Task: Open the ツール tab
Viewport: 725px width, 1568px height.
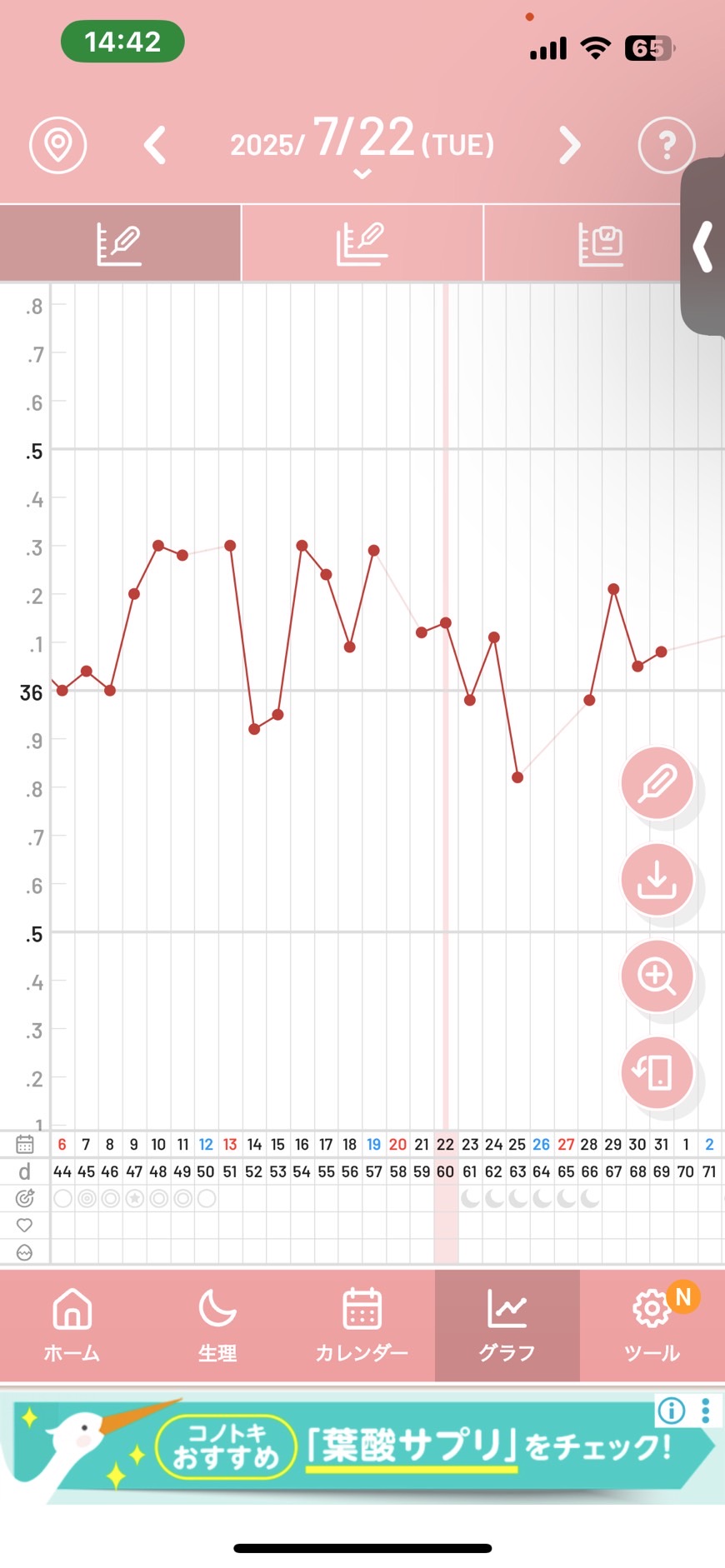Action: point(652,1325)
